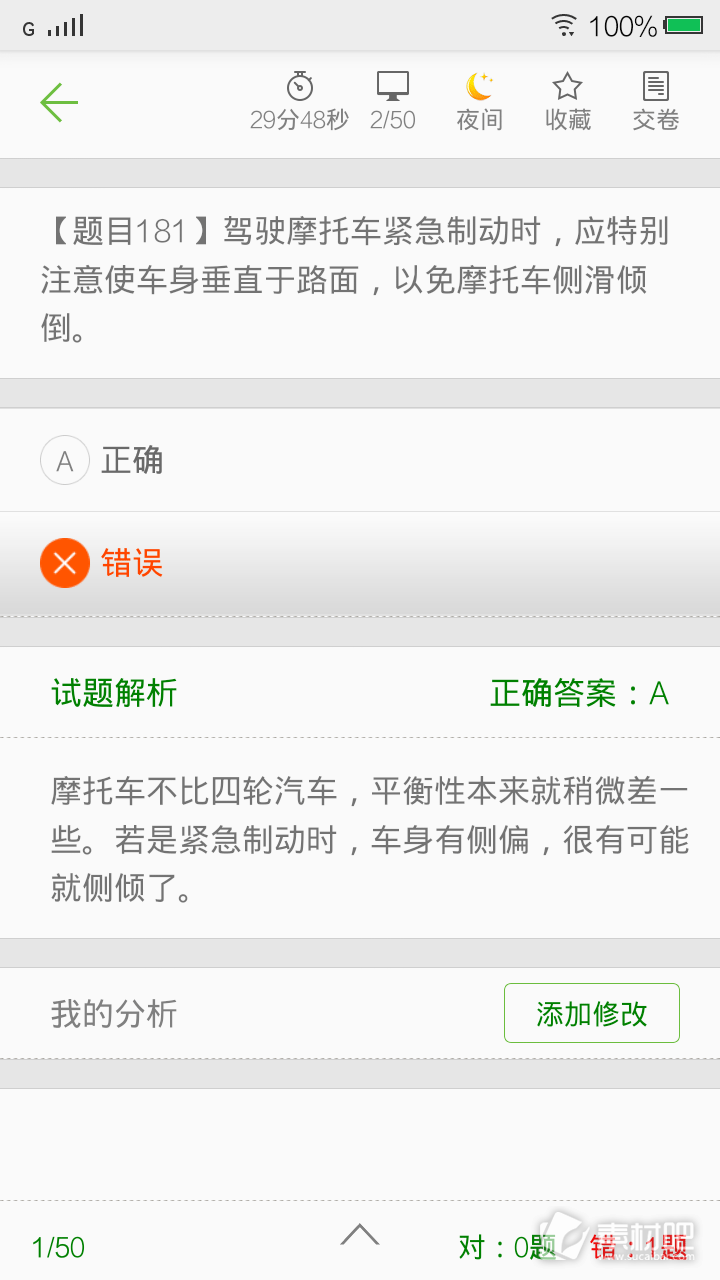
Task: Expand the bottom panel with up chevron
Action: [360, 1235]
